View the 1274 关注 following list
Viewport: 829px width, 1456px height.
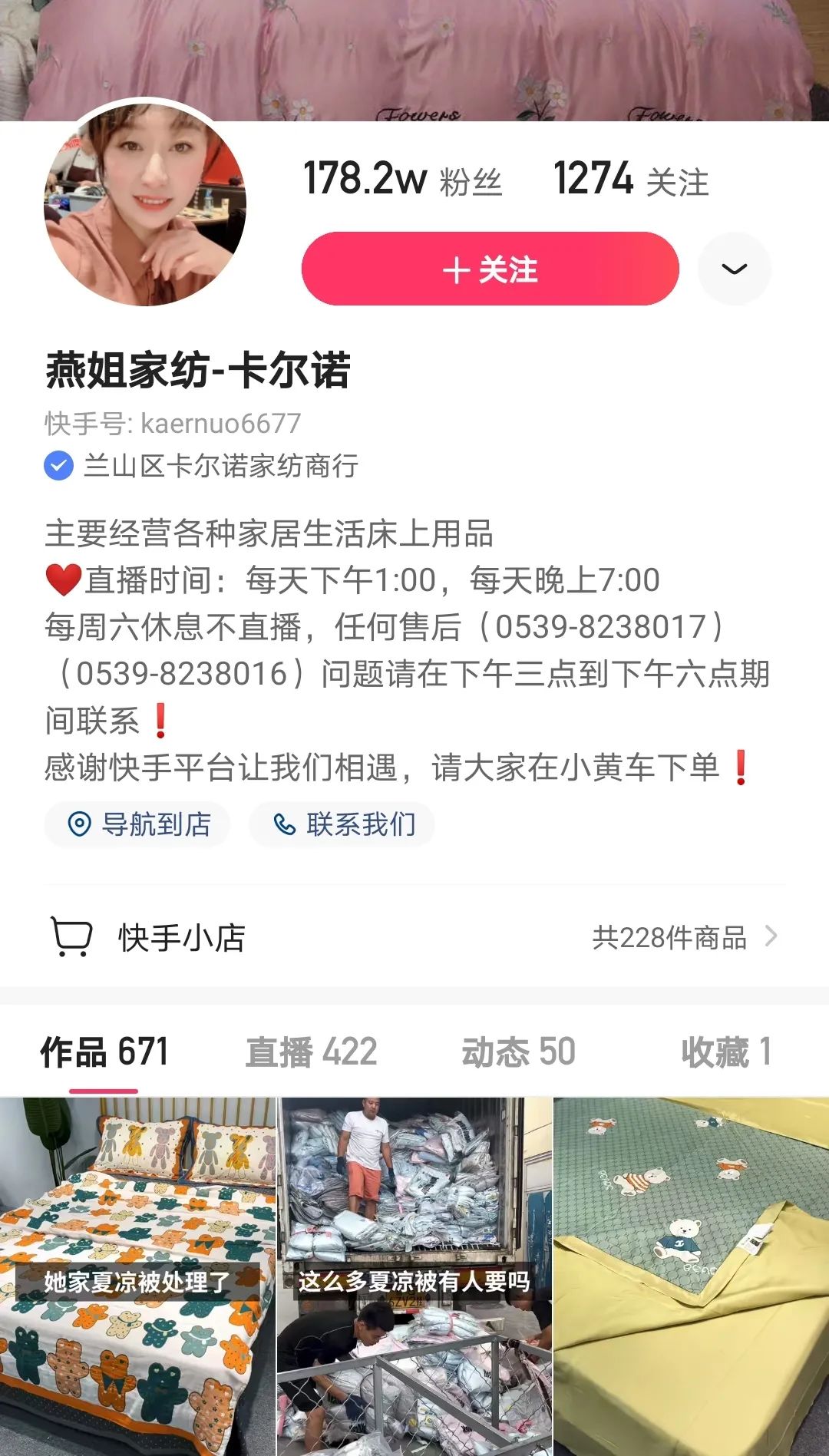pyautogui.click(x=630, y=180)
